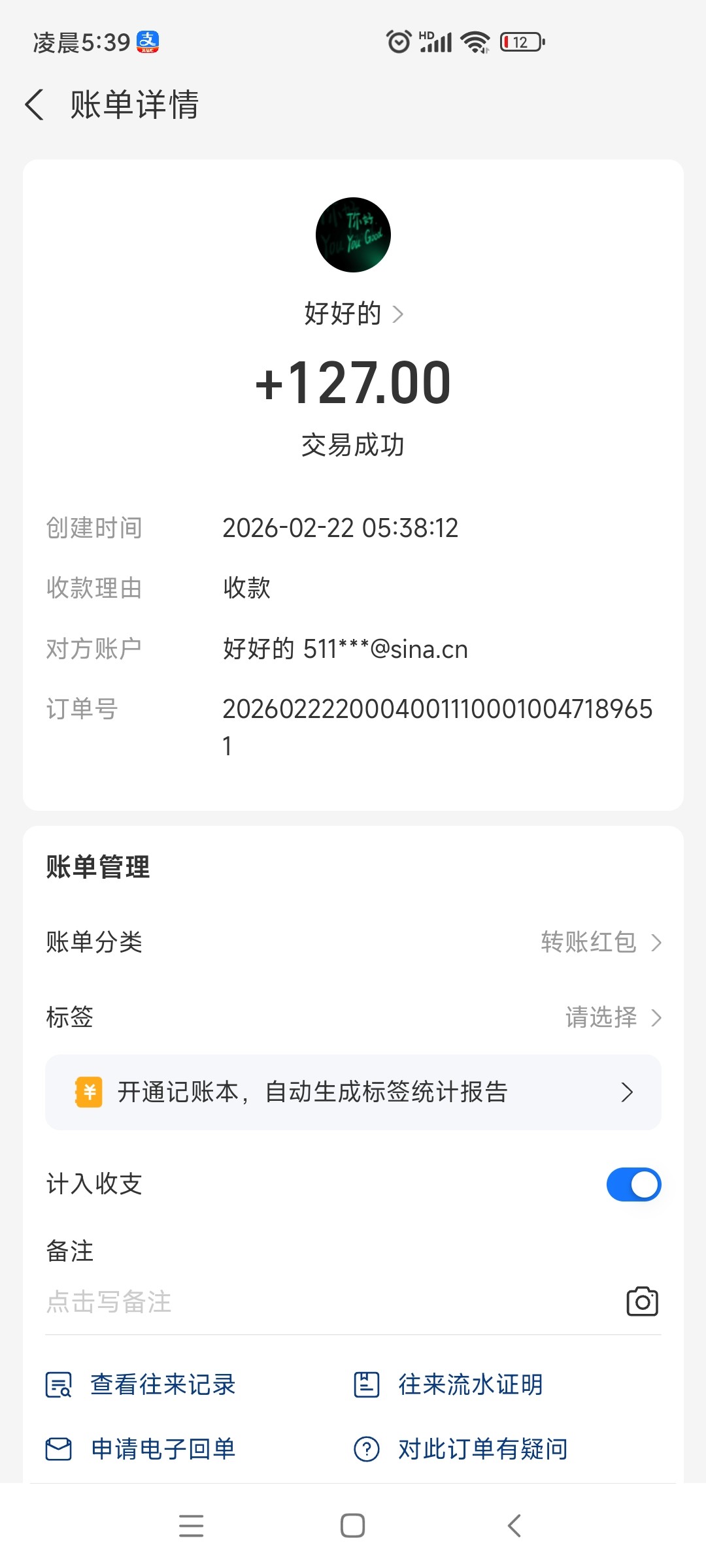Viewport: 706px width, 1568px height.
Task: Add a photo with the camera icon
Action: point(642,1301)
